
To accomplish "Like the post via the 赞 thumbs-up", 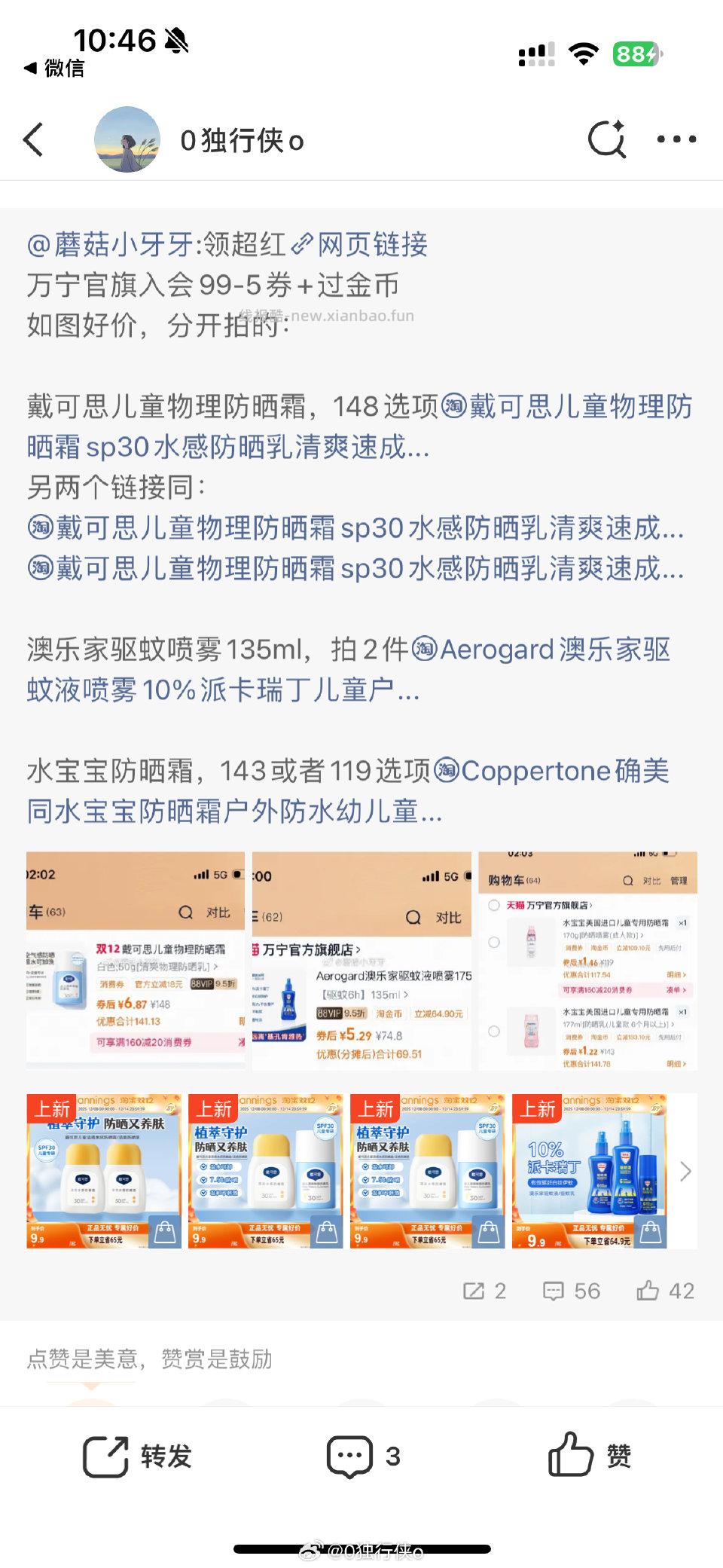I will pos(590,1455).
